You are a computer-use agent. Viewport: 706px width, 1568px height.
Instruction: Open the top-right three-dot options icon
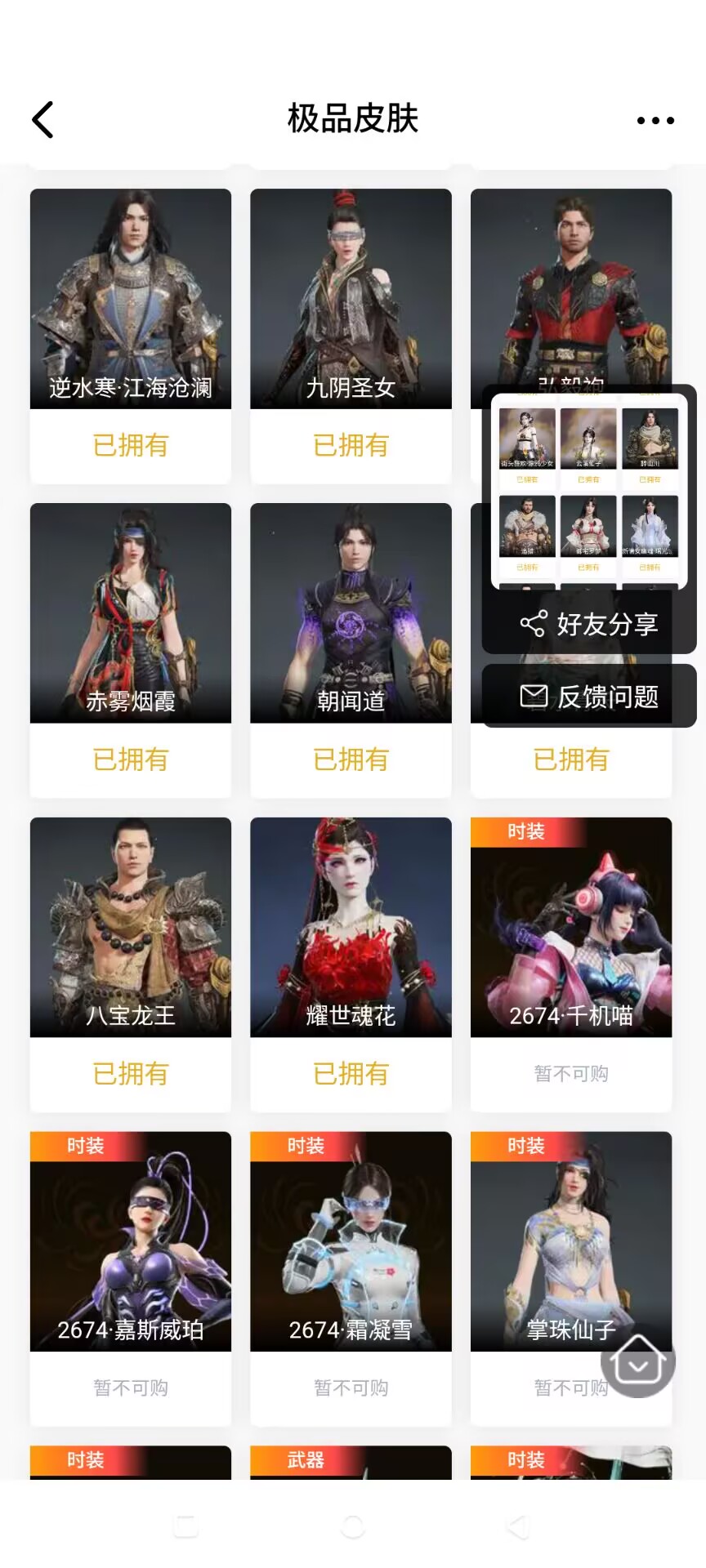coord(654,120)
